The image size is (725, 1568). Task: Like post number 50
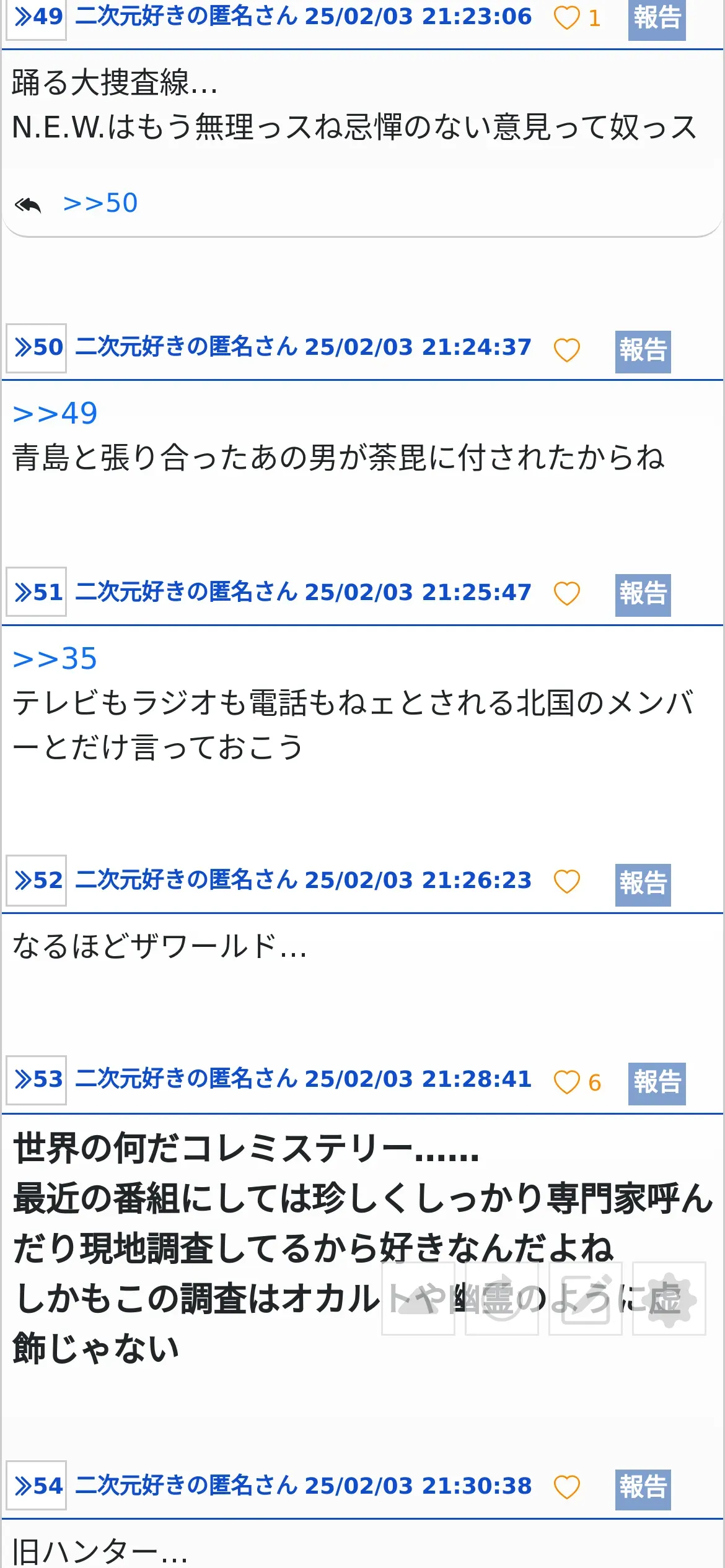[566, 350]
